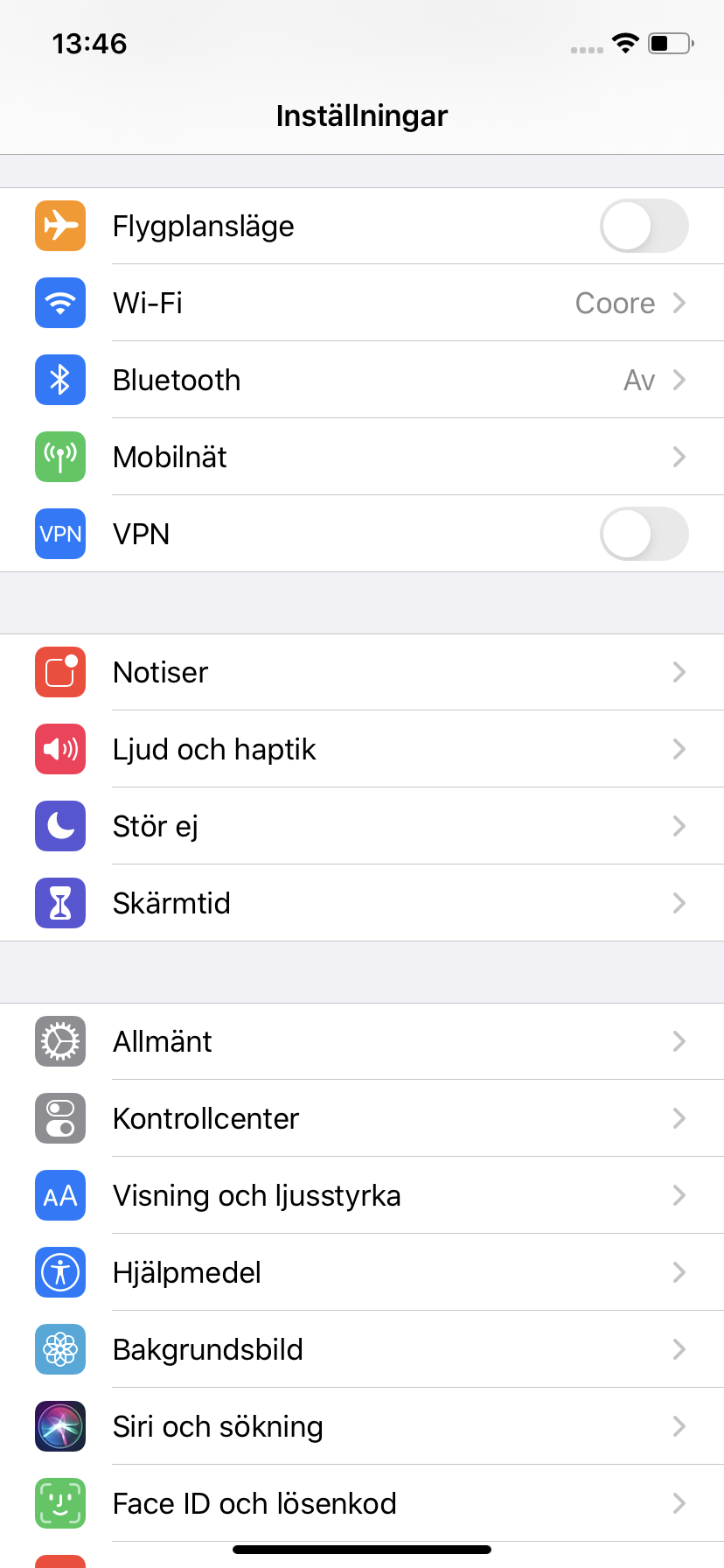Open Wi-Fi settings
This screenshot has height=1568, width=724.
[x=362, y=303]
